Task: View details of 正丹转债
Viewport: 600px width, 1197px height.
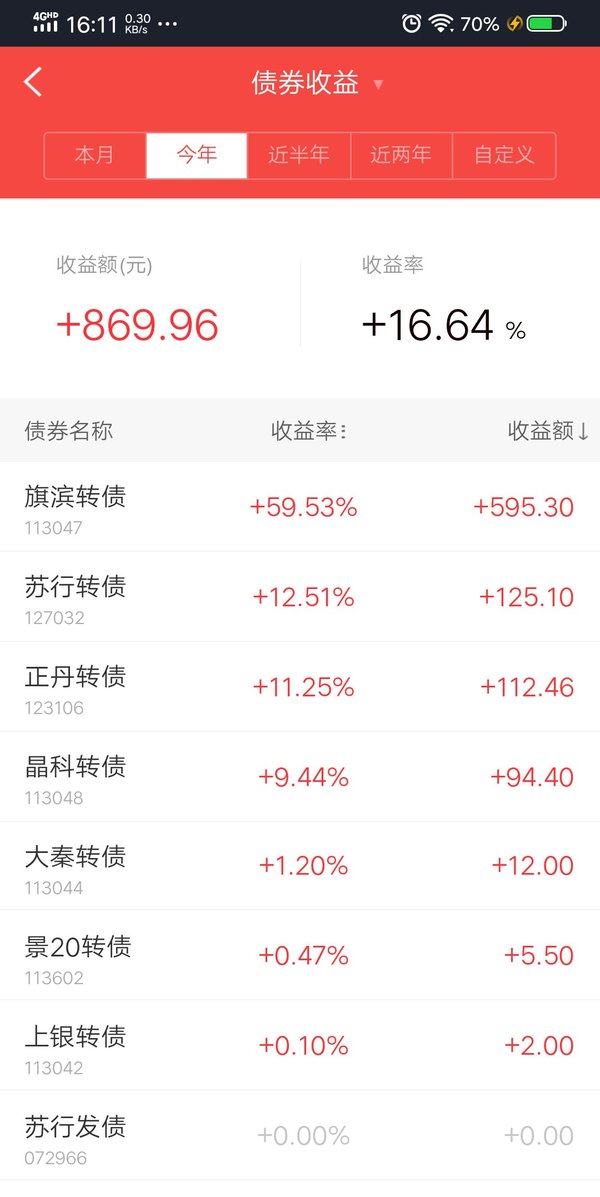Action: [x=300, y=686]
